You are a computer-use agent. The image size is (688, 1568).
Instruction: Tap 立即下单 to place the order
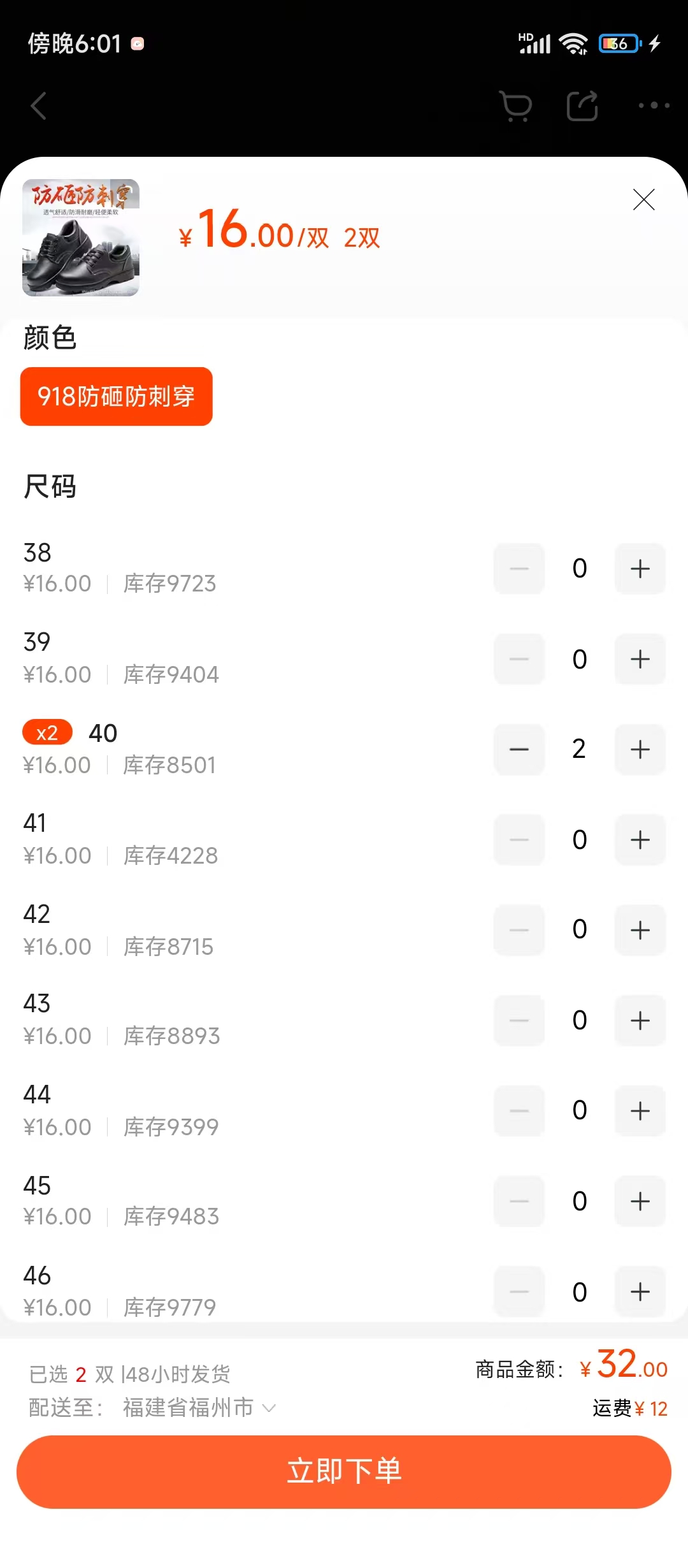(344, 1472)
